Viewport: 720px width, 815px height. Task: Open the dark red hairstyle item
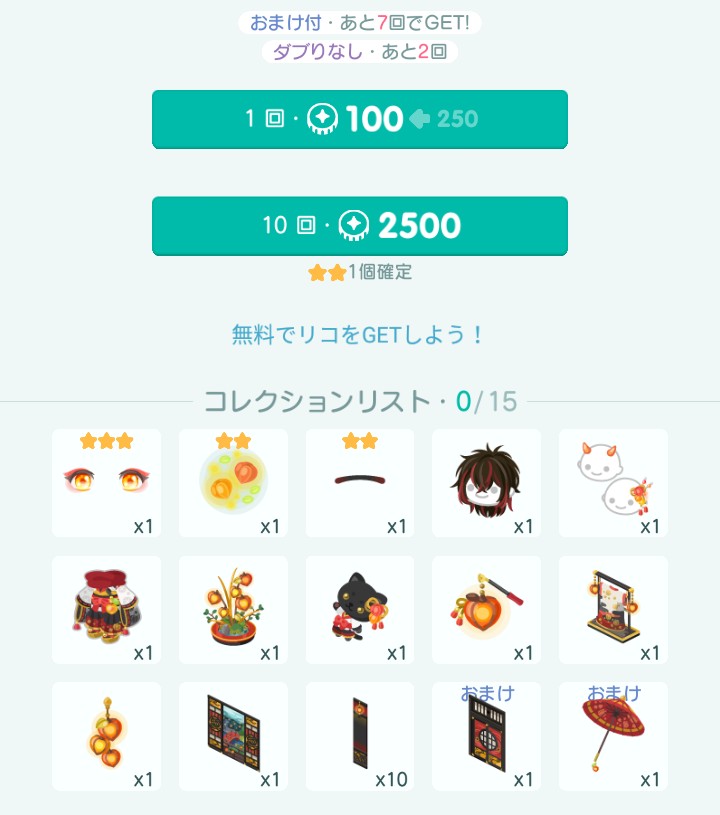[x=486, y=483]
